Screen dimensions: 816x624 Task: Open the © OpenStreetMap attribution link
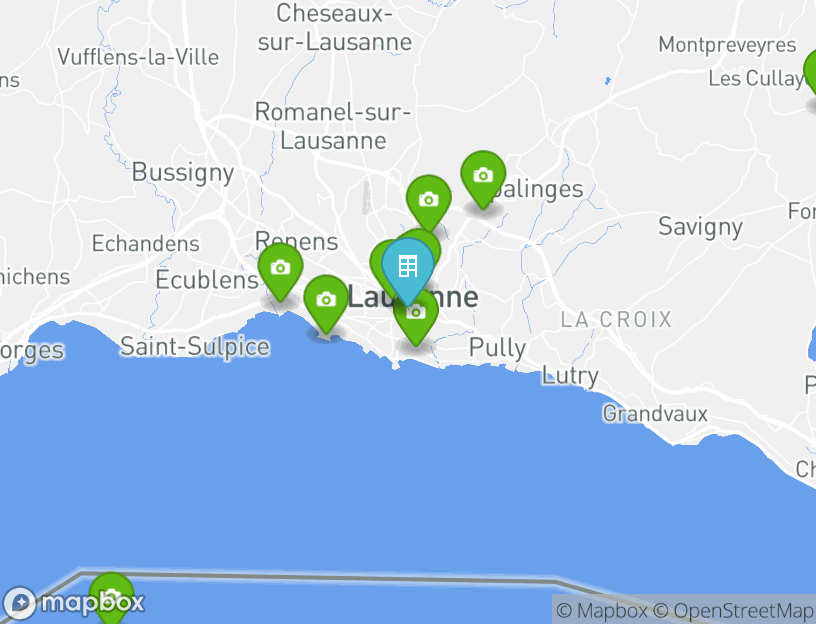point(733,610)
